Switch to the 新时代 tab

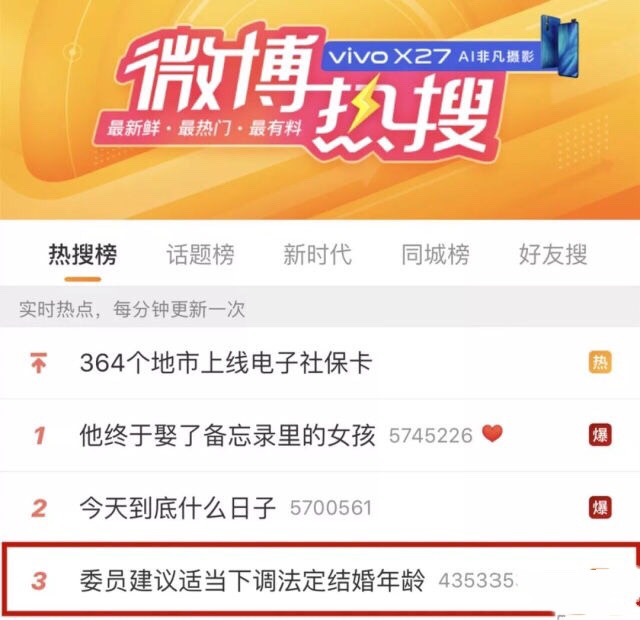coord(317,255)
